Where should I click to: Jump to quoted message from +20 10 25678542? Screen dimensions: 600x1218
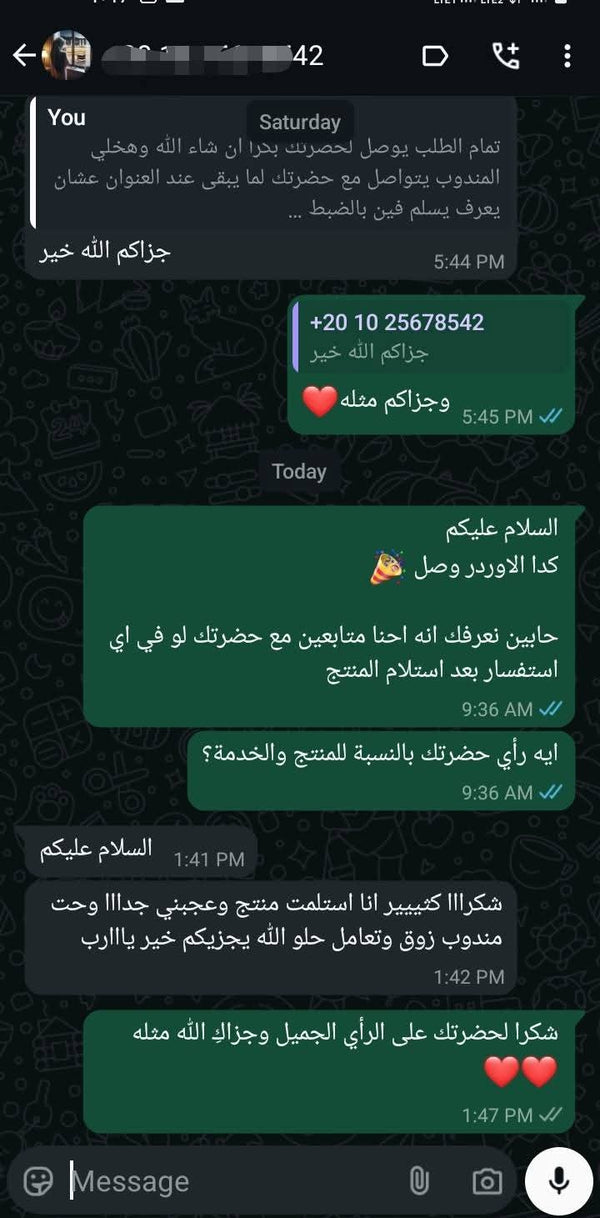[x=432, y=337]
